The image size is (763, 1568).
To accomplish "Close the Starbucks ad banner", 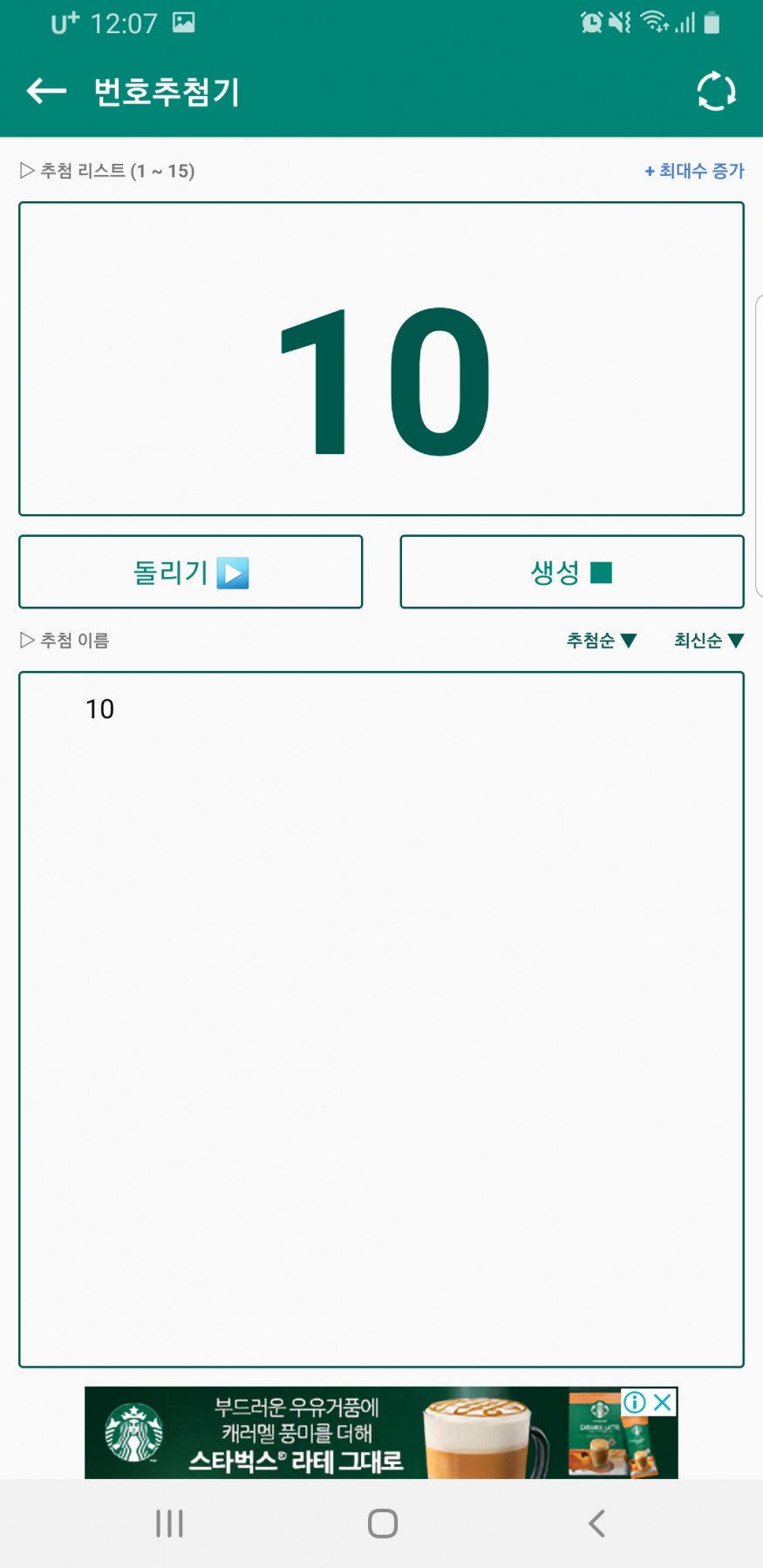I will tap(664, 1402).
